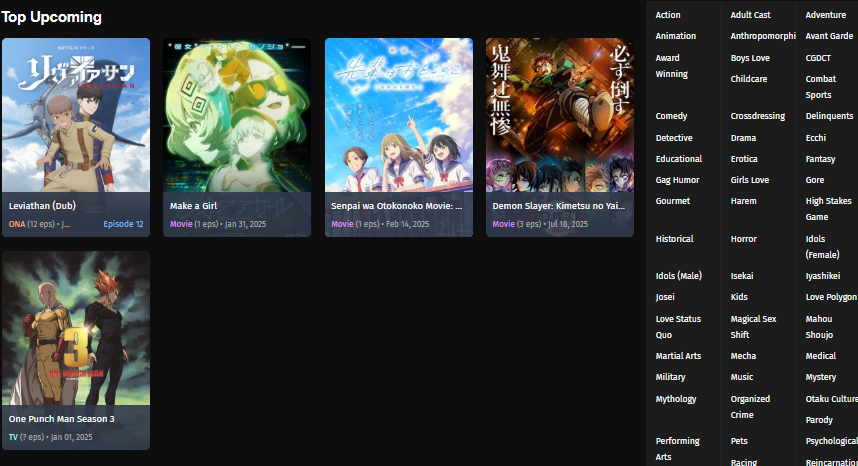Filter by the Drama genre

(x=743, y=138)
